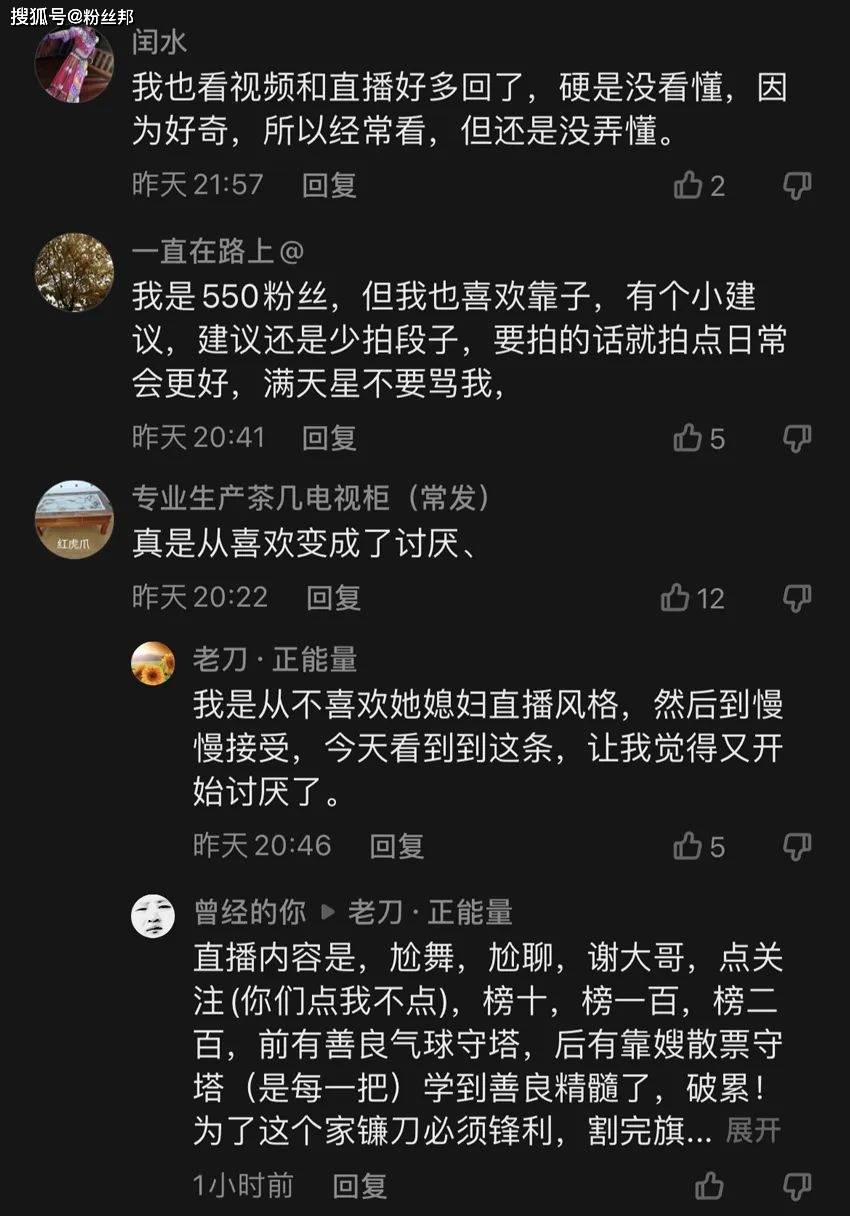Like 一直在路上@'s comment
This screenshot has width=850, height=1216.
point(689,438)
